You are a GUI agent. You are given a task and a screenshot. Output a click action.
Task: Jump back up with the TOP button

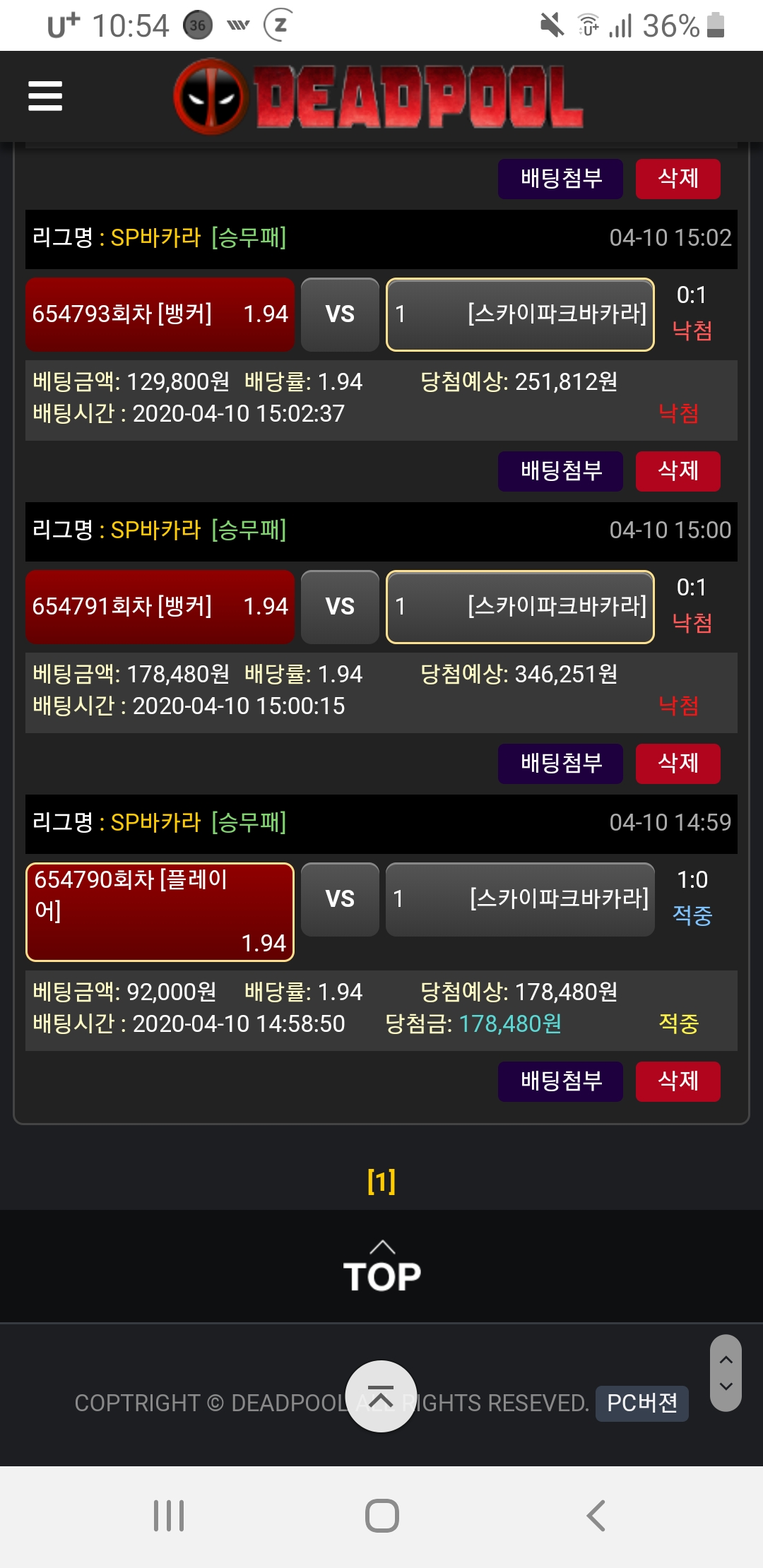(381, 1267)
